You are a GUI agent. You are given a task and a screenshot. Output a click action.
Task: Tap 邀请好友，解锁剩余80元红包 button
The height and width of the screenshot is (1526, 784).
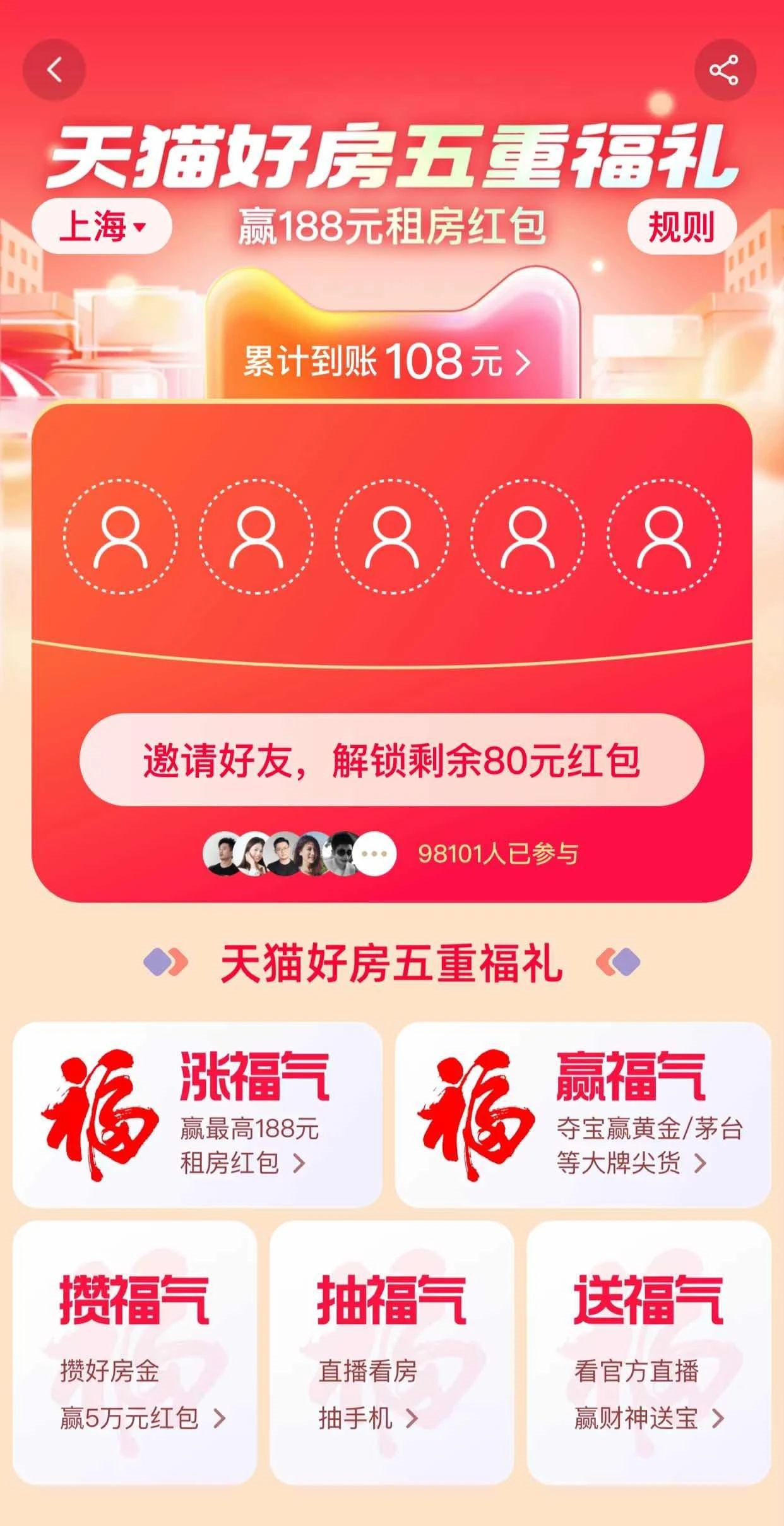click(x=391, y=760)
